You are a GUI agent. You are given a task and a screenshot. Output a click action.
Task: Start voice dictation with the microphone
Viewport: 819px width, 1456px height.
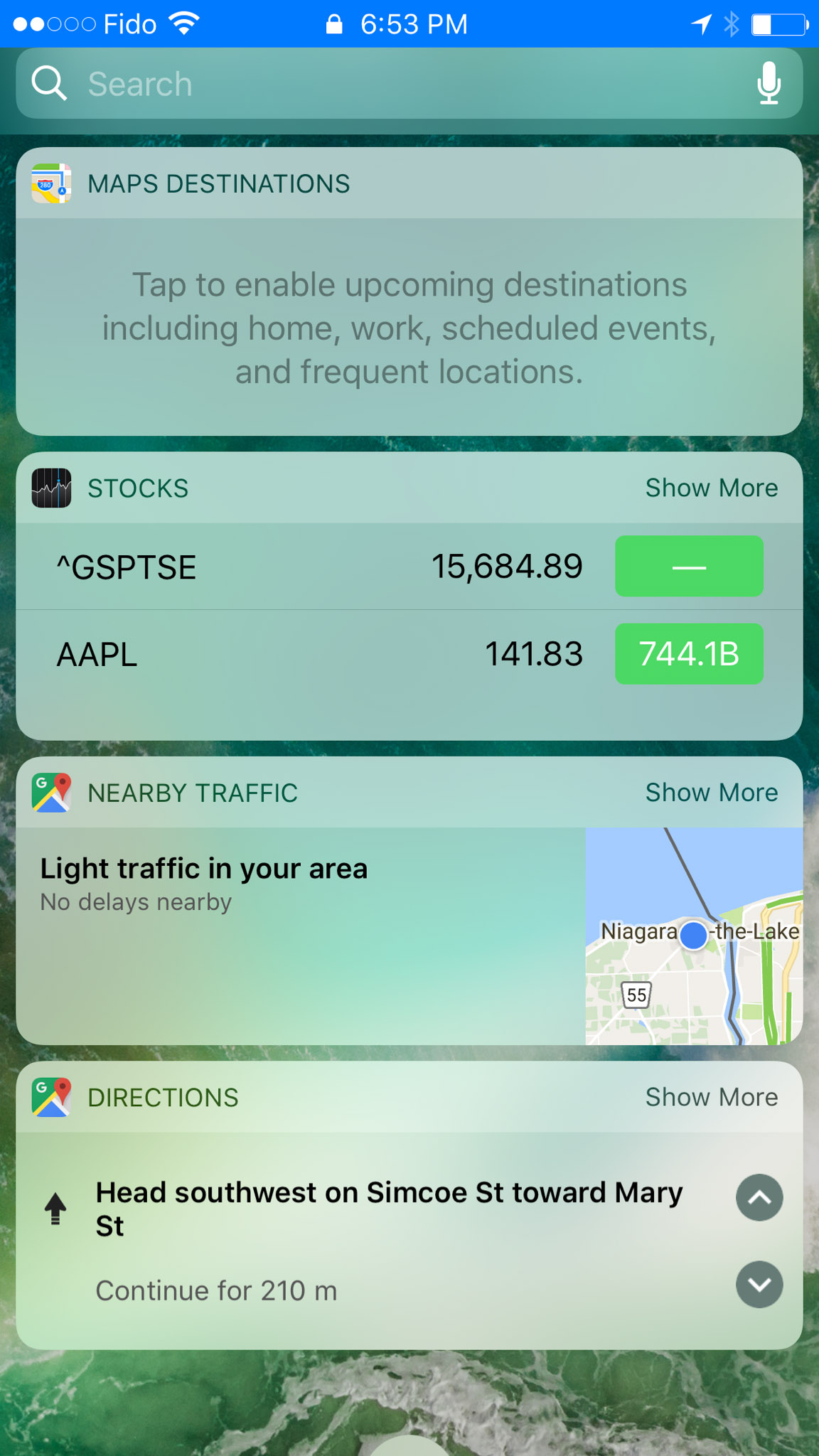point(769,84)
